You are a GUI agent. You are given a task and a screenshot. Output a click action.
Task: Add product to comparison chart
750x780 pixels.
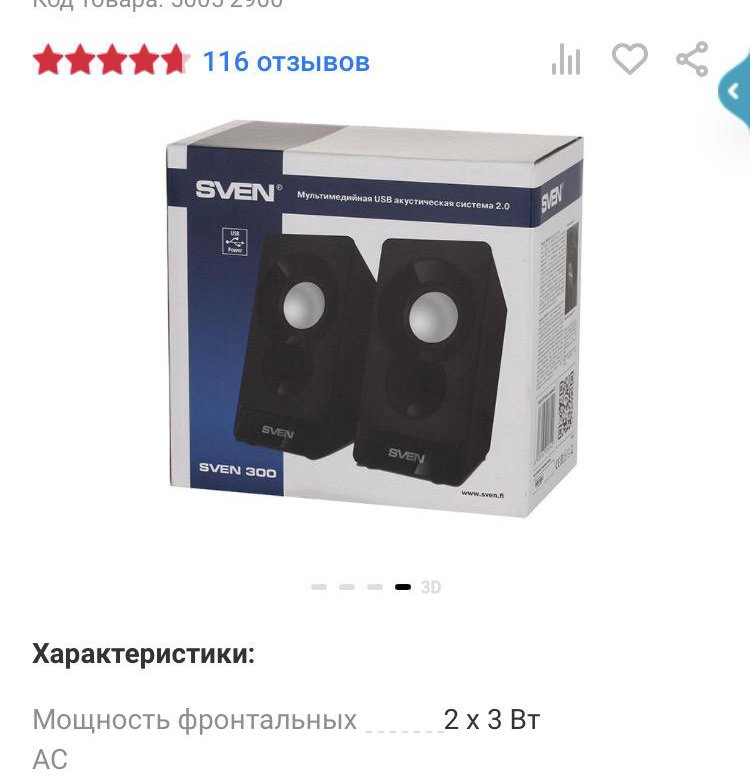566,60
